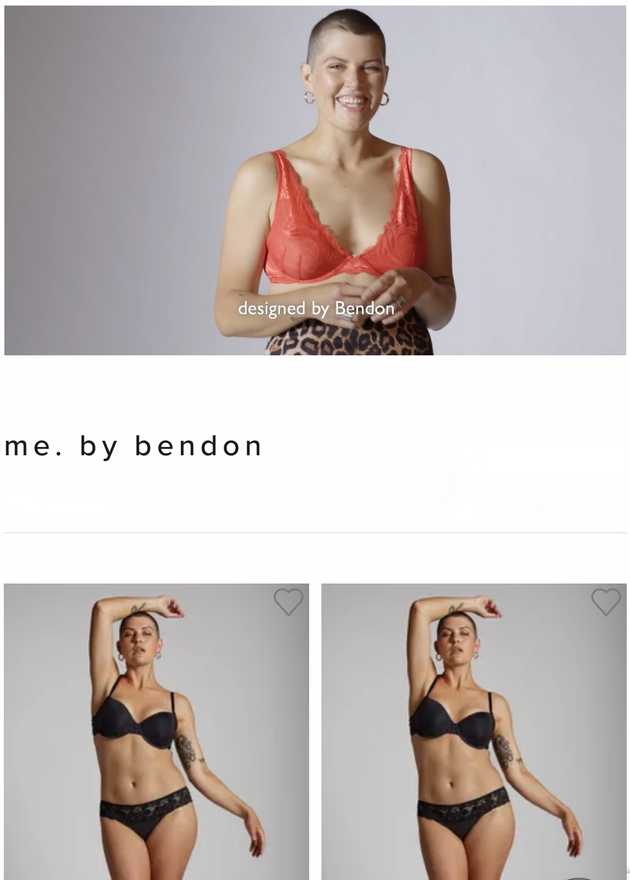Open the left black lingerie product card

coord(156,740)
